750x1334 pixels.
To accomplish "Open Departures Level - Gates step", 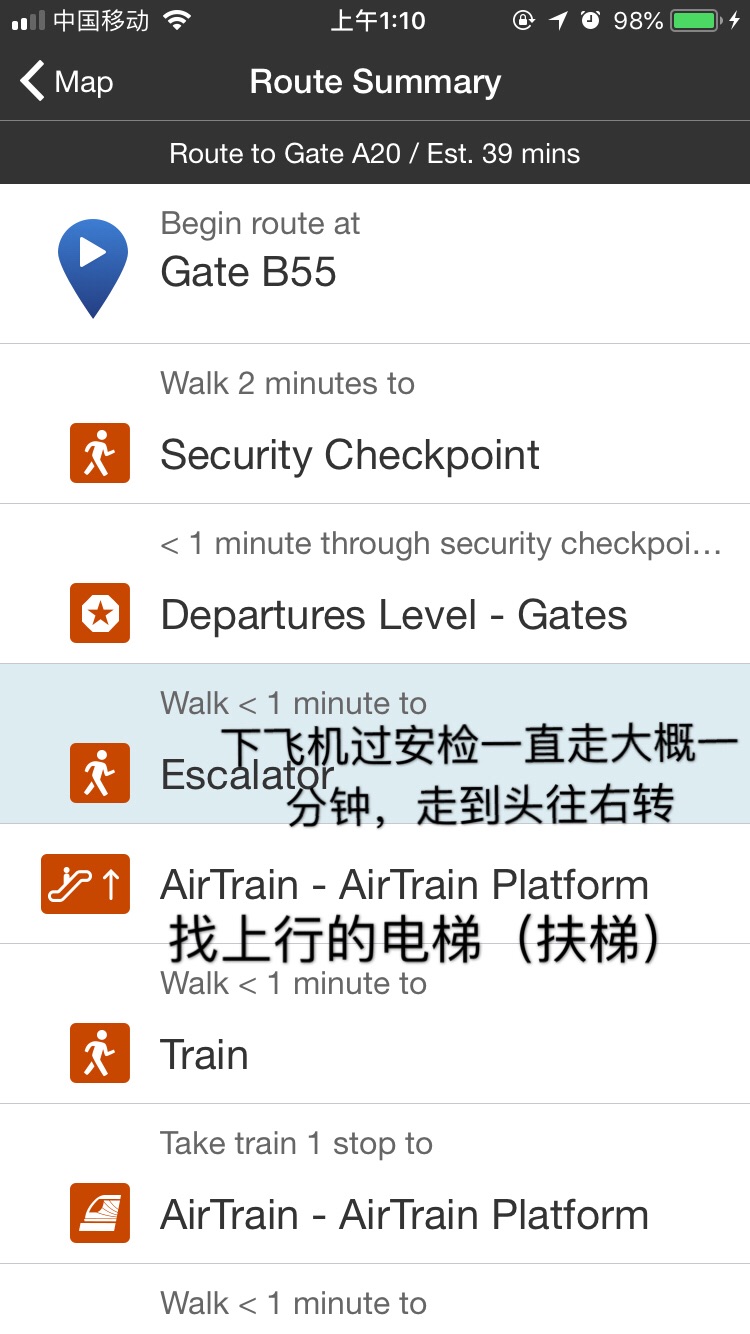I will [x=375, y=584].
